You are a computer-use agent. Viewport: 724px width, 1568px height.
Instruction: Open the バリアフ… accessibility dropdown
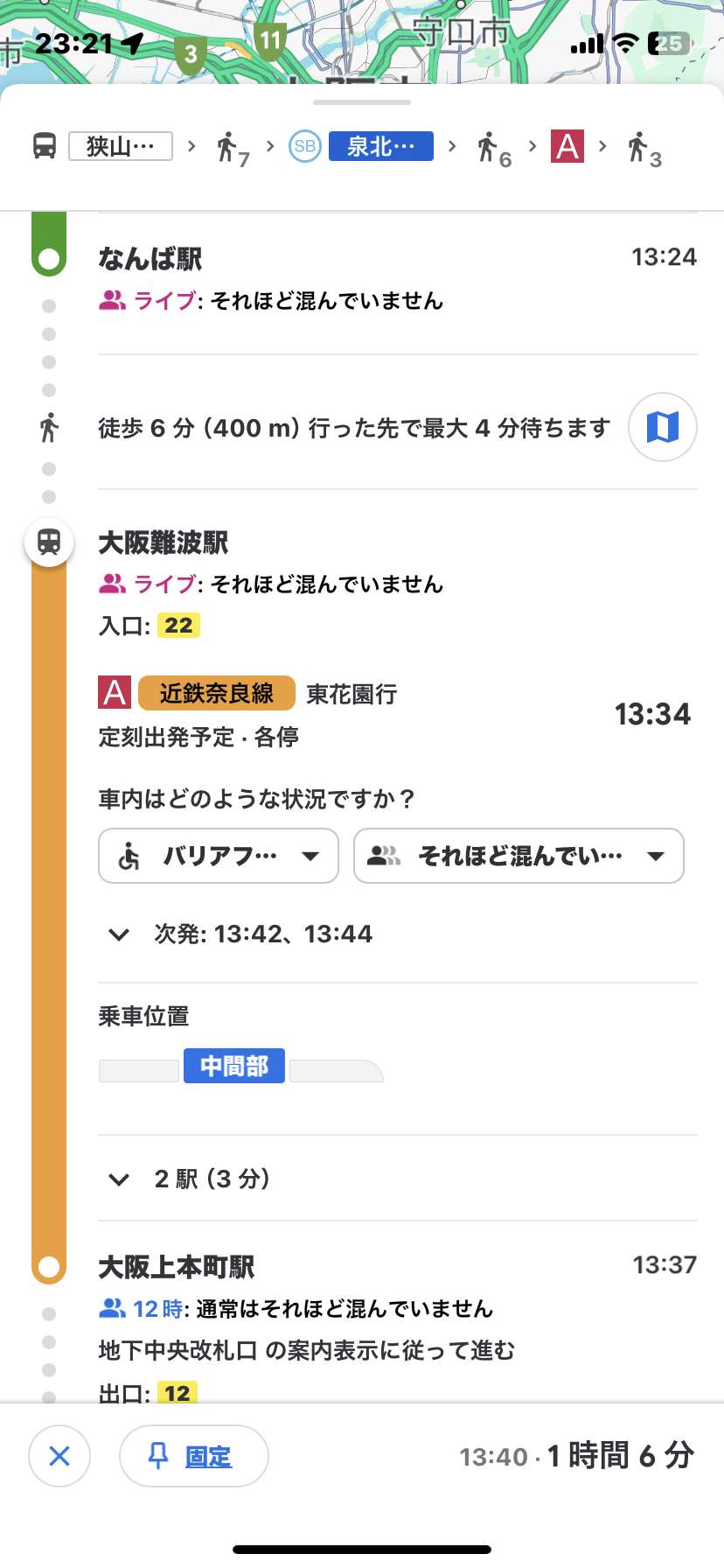(x=219, y=856)
